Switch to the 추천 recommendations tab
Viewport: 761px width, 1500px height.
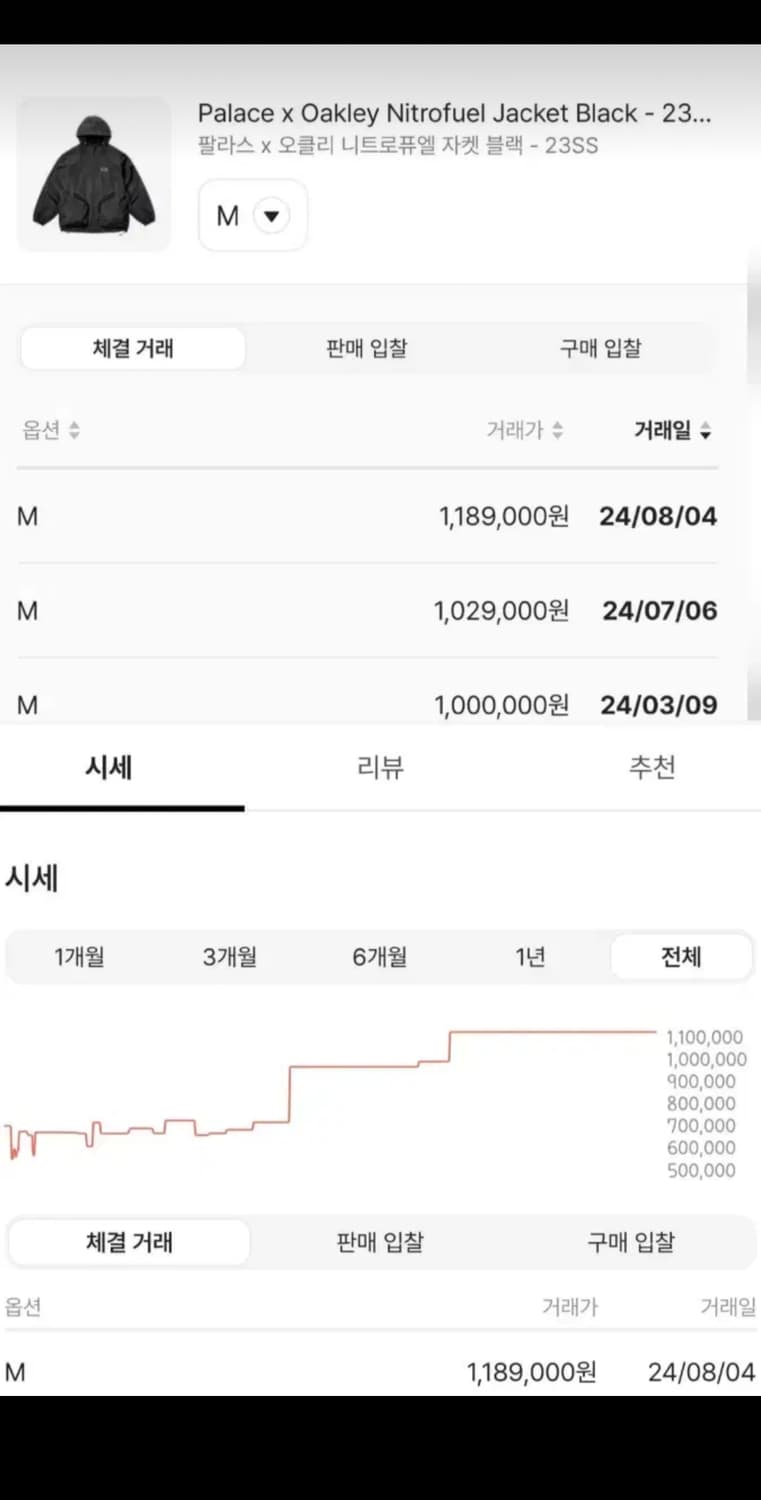[651, 766]
